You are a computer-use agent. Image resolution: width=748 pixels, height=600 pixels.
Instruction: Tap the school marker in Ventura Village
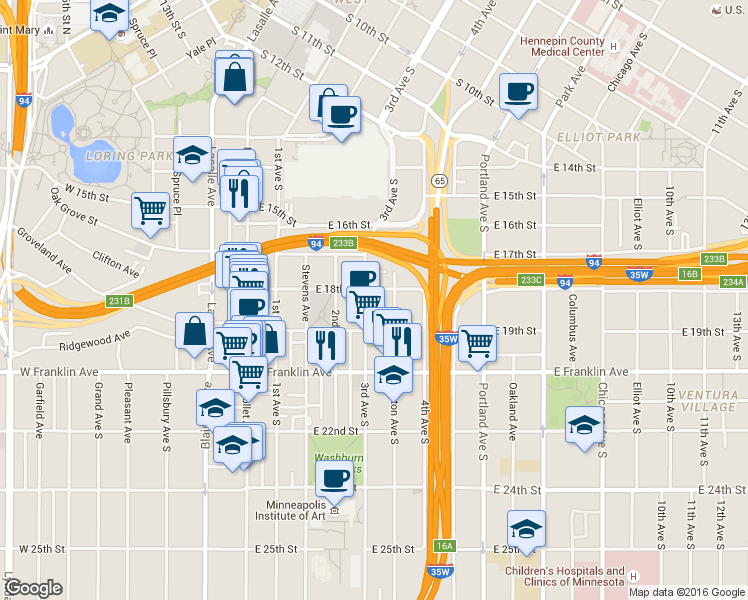point(585,428)
